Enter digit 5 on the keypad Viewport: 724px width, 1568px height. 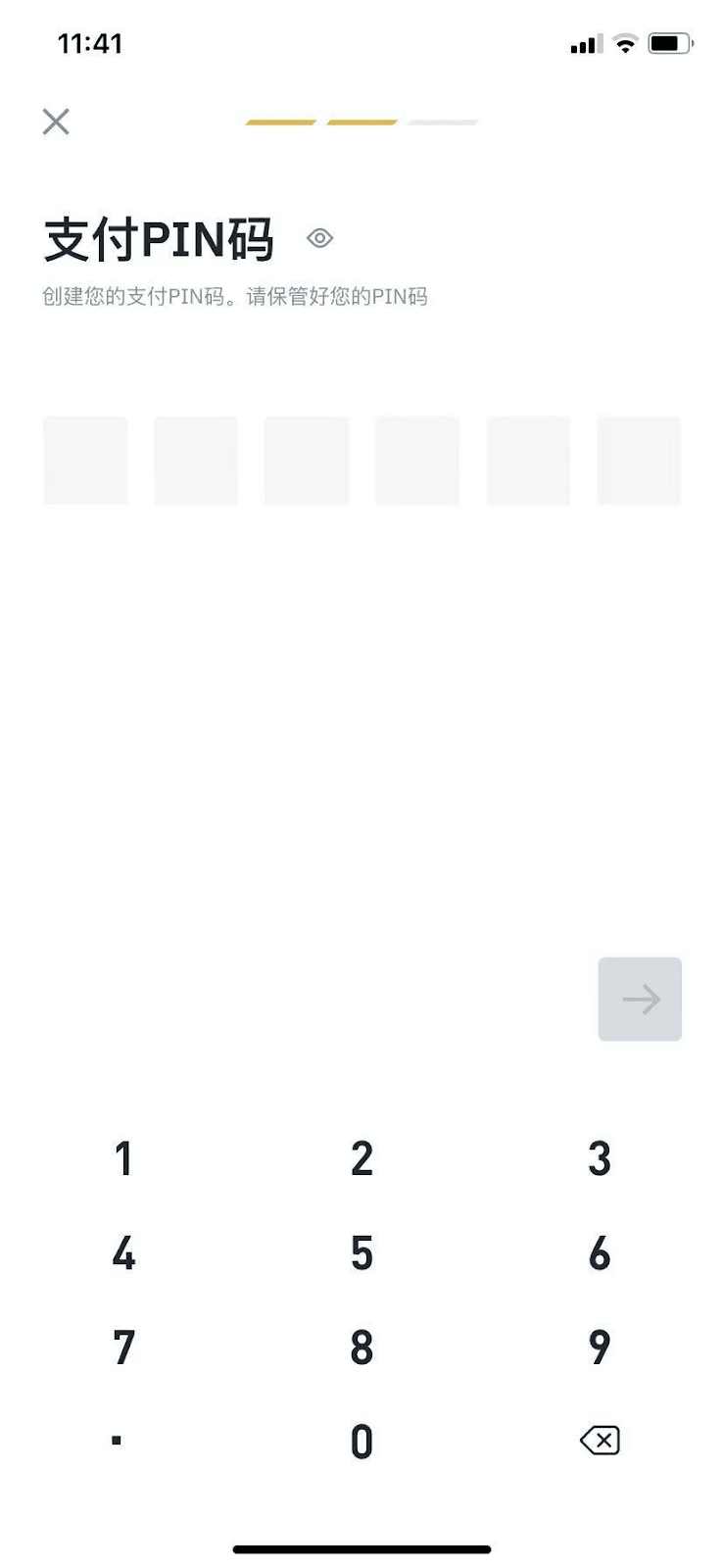[362, 1253]
